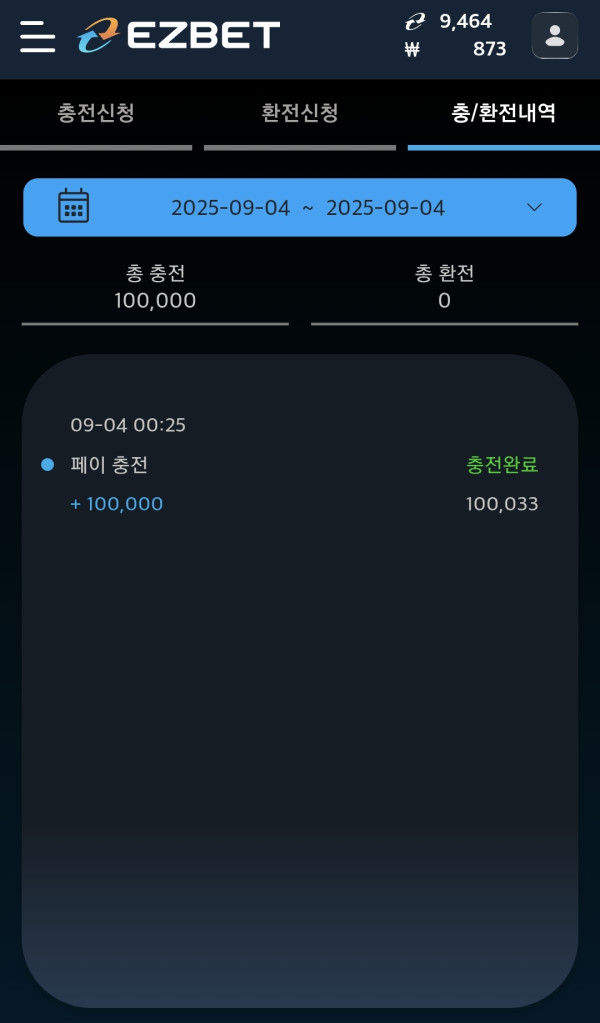Screen dimensions: 600x1023
Task: Tap the EZBET logo to go home
Action: (x=179, y=36)
